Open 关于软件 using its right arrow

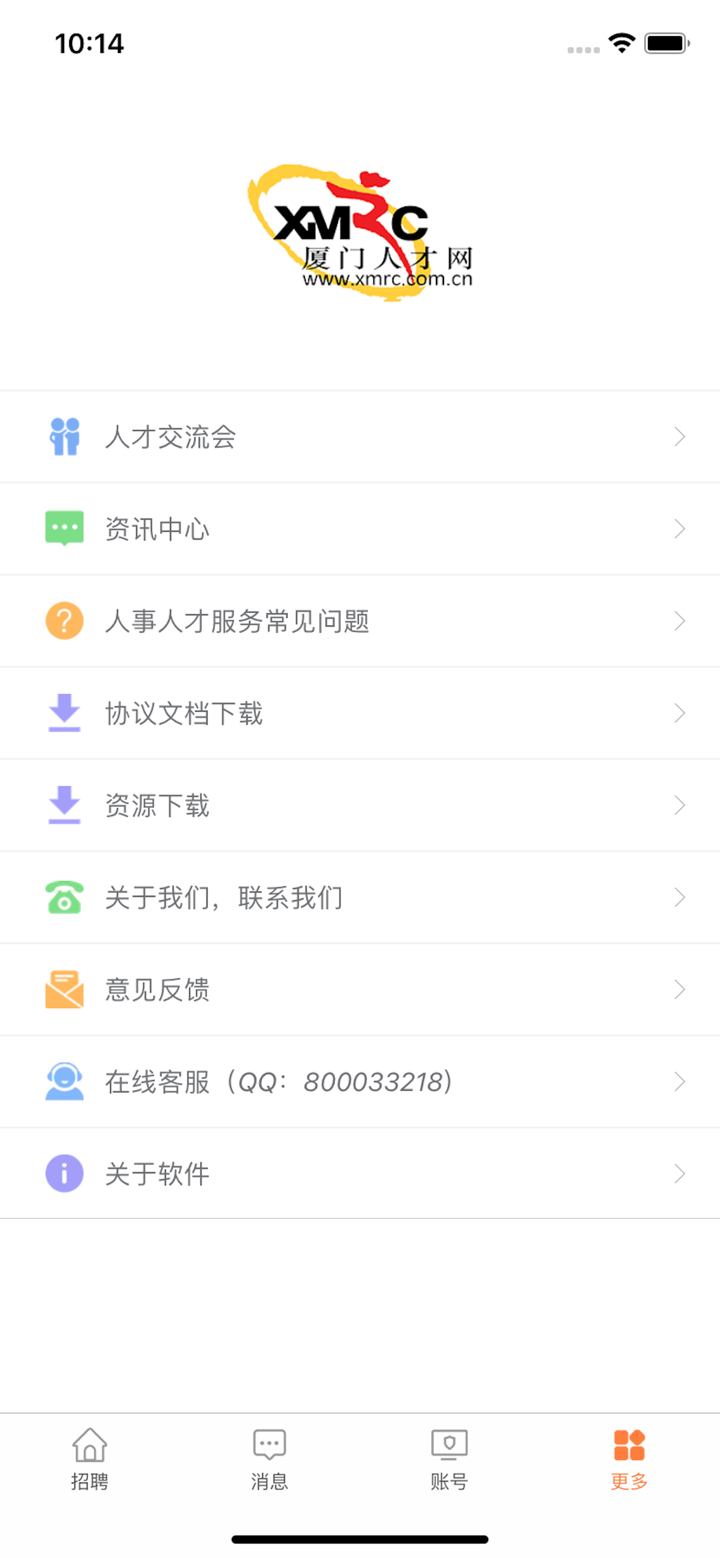pos(682,1173)
